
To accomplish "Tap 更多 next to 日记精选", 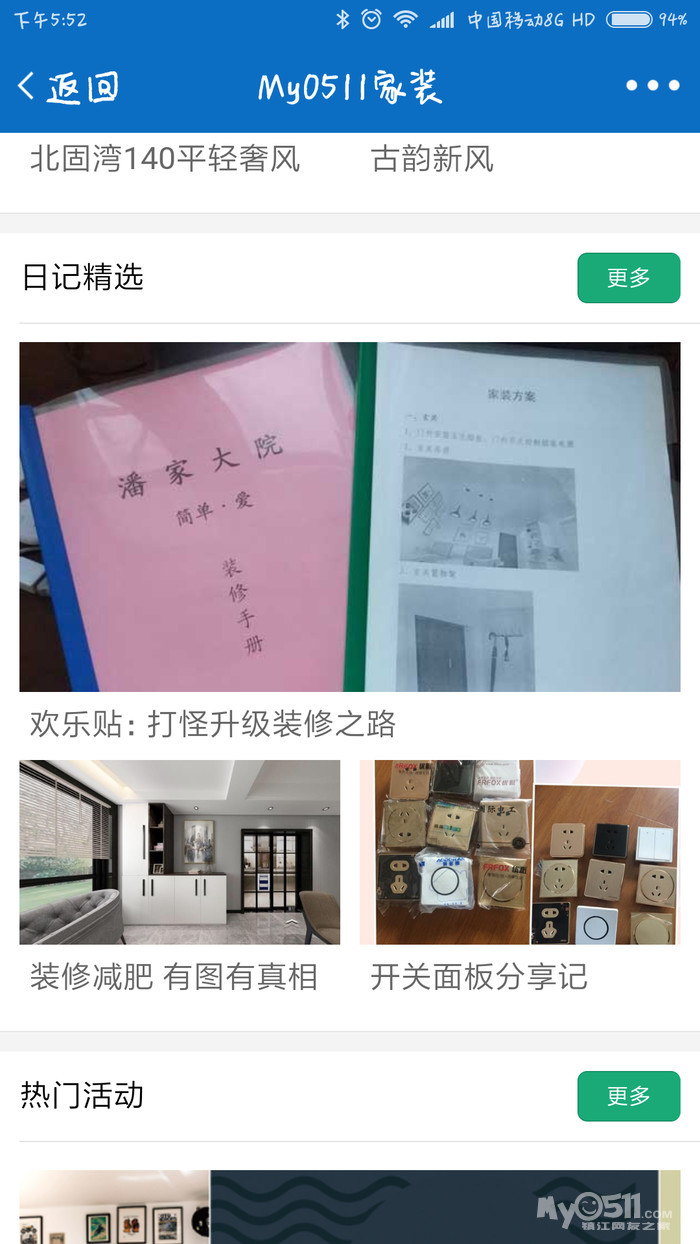I will (628, 278).
